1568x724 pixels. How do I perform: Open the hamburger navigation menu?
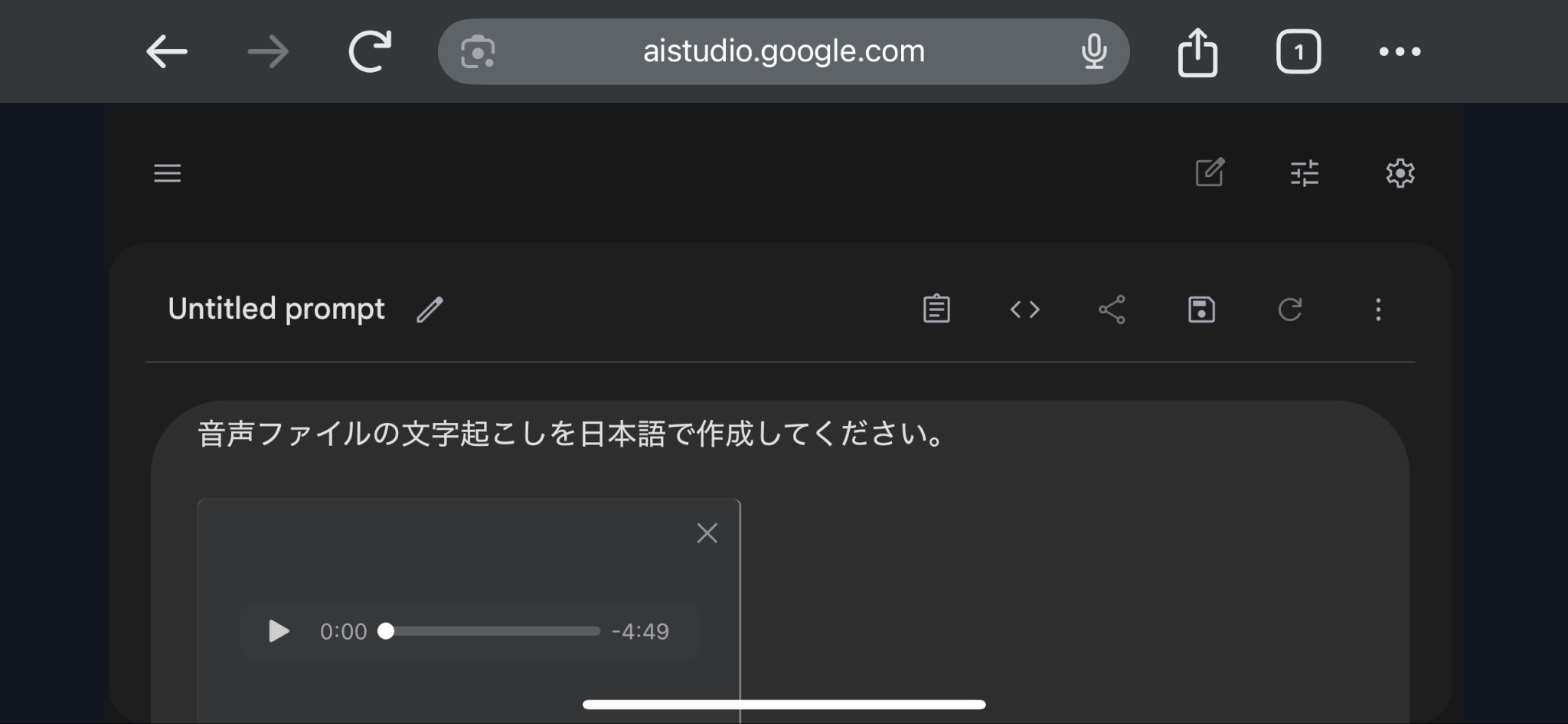(x=168, y=173)
